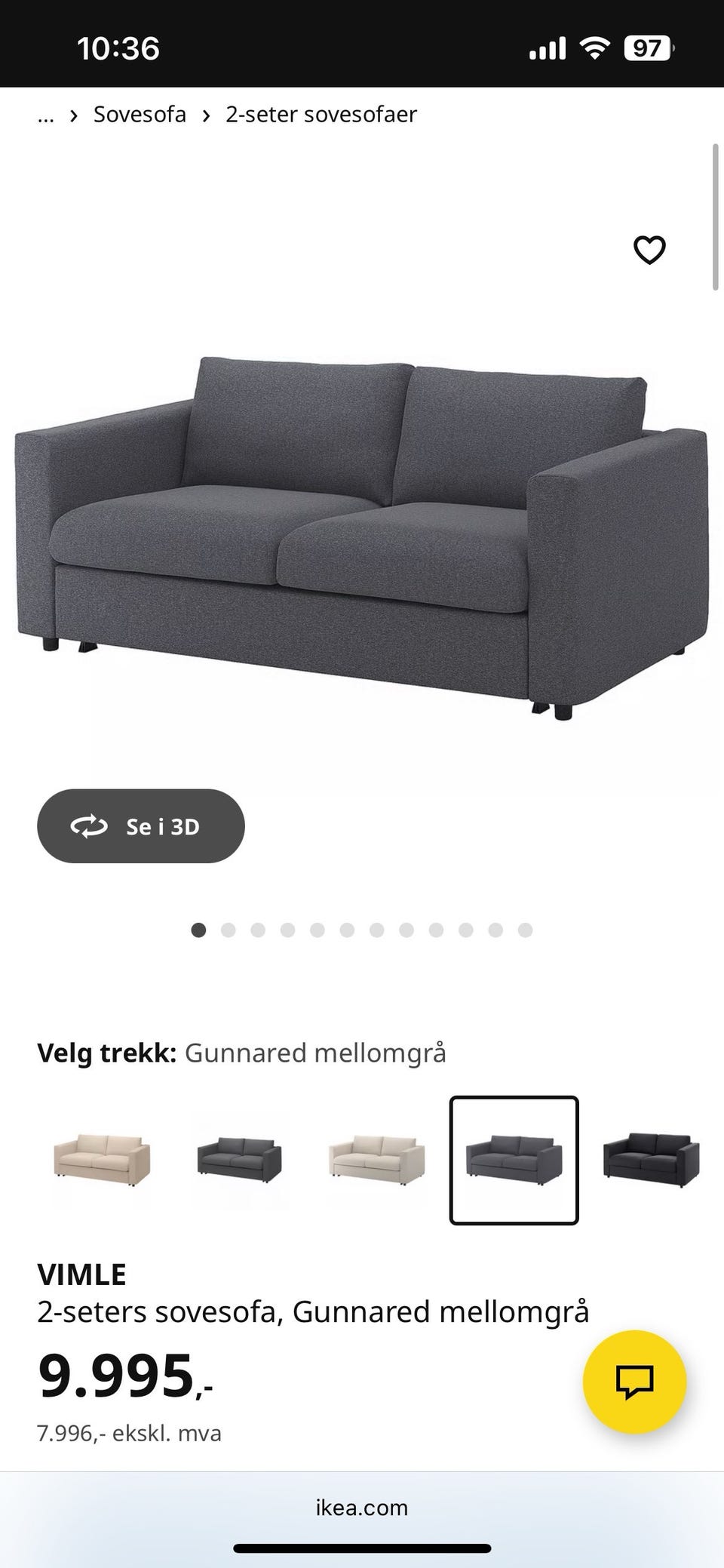Open the chat with the yellow chat bubble
Viewport: 724px width, 1568px height.
[x=636, y=1379]
